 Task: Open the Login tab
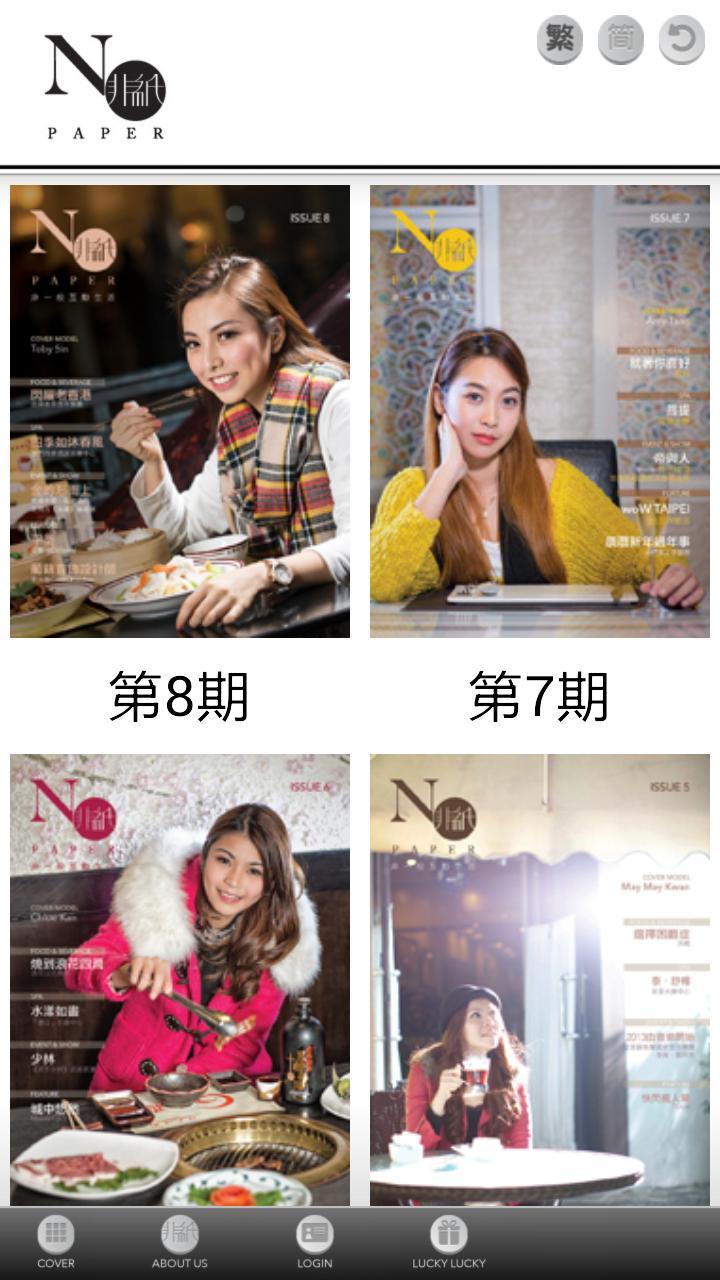coord(314,1243)
